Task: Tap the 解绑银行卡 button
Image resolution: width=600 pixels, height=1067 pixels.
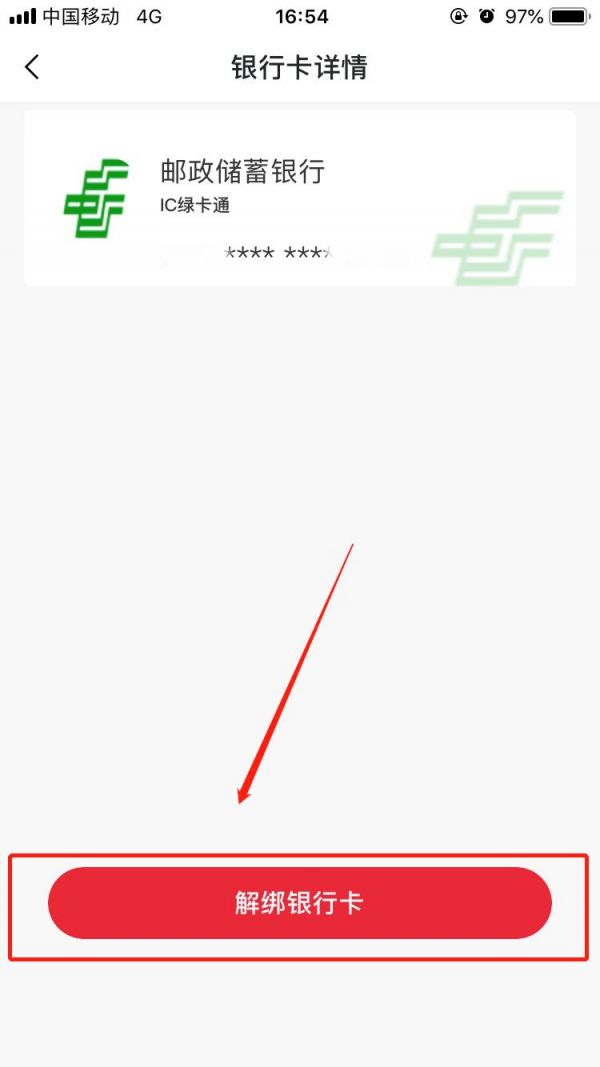Action: [x=299, y=903]
